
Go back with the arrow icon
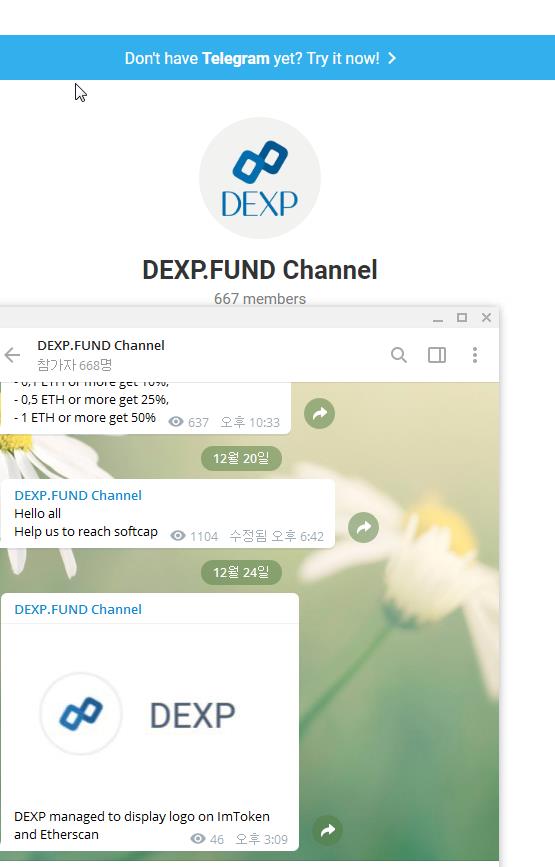click(12, 355)
